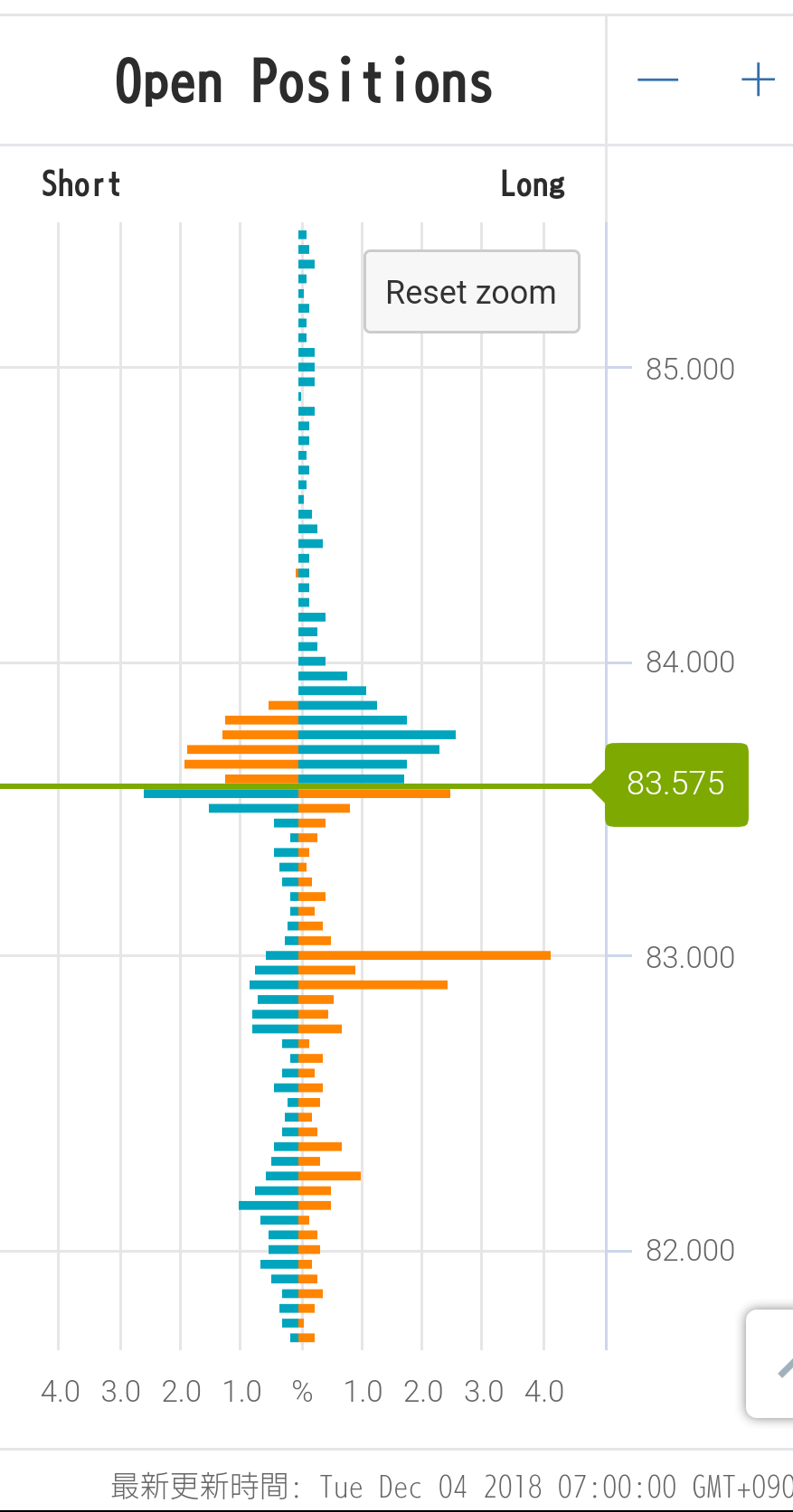Zoom in with the plus icon
The width and height of the screenshot is (793, 1512).
click(758, 80)
